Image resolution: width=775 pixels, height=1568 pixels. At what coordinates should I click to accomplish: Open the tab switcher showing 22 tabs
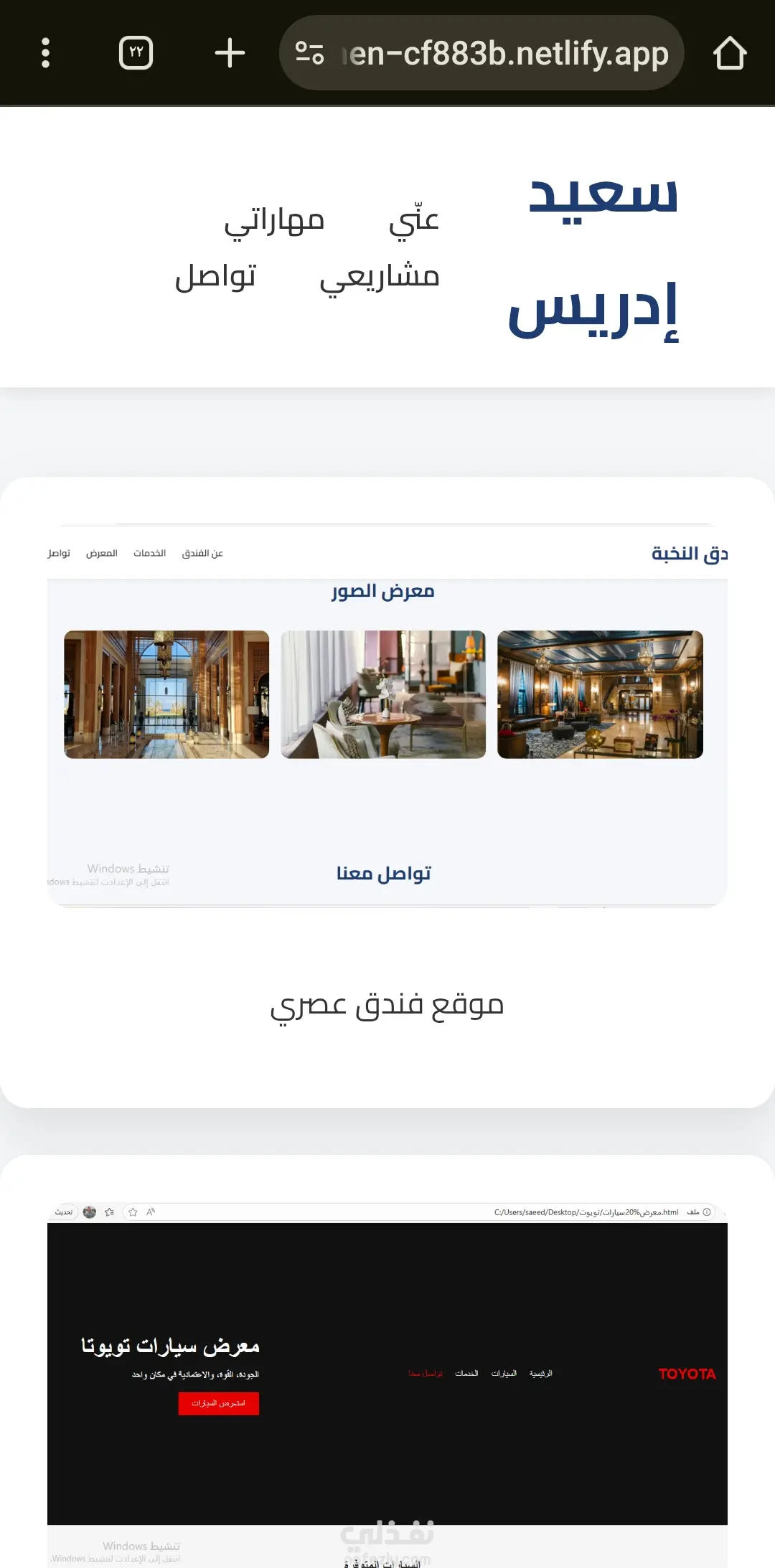tap(136, 53)
